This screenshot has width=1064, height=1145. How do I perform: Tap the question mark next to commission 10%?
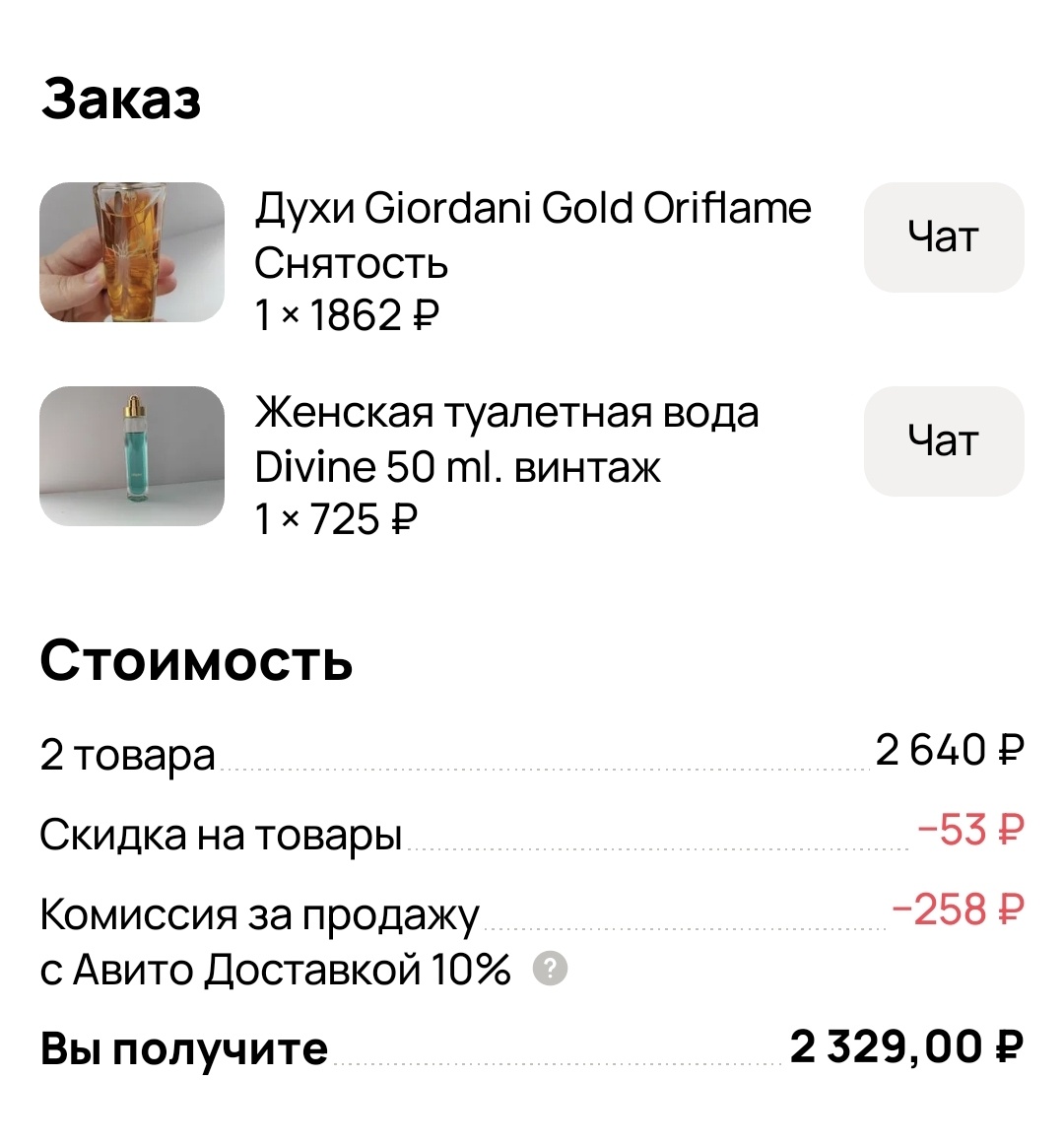[x=550, y=969]
